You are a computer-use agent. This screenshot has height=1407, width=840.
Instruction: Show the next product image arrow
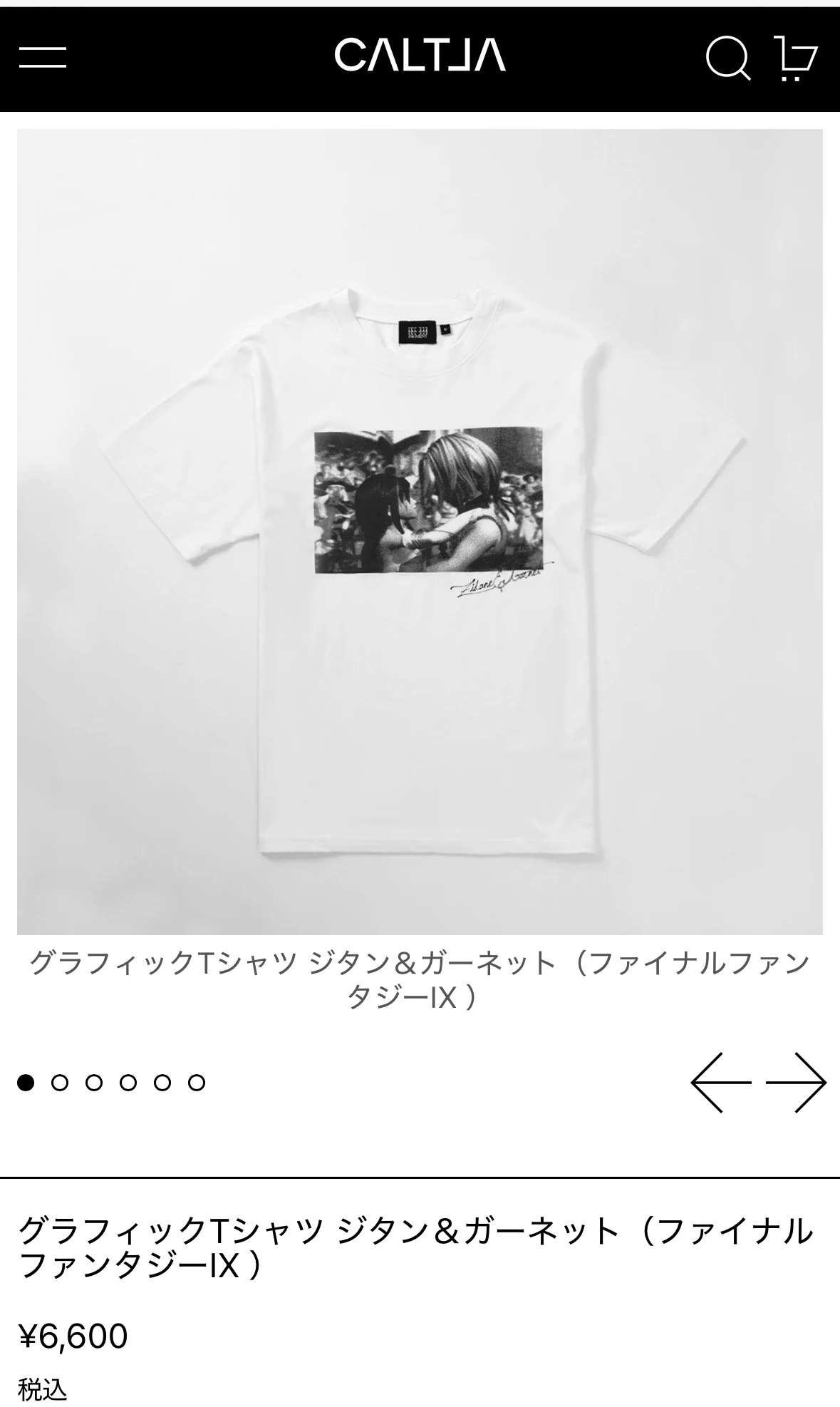[797, 1082]
